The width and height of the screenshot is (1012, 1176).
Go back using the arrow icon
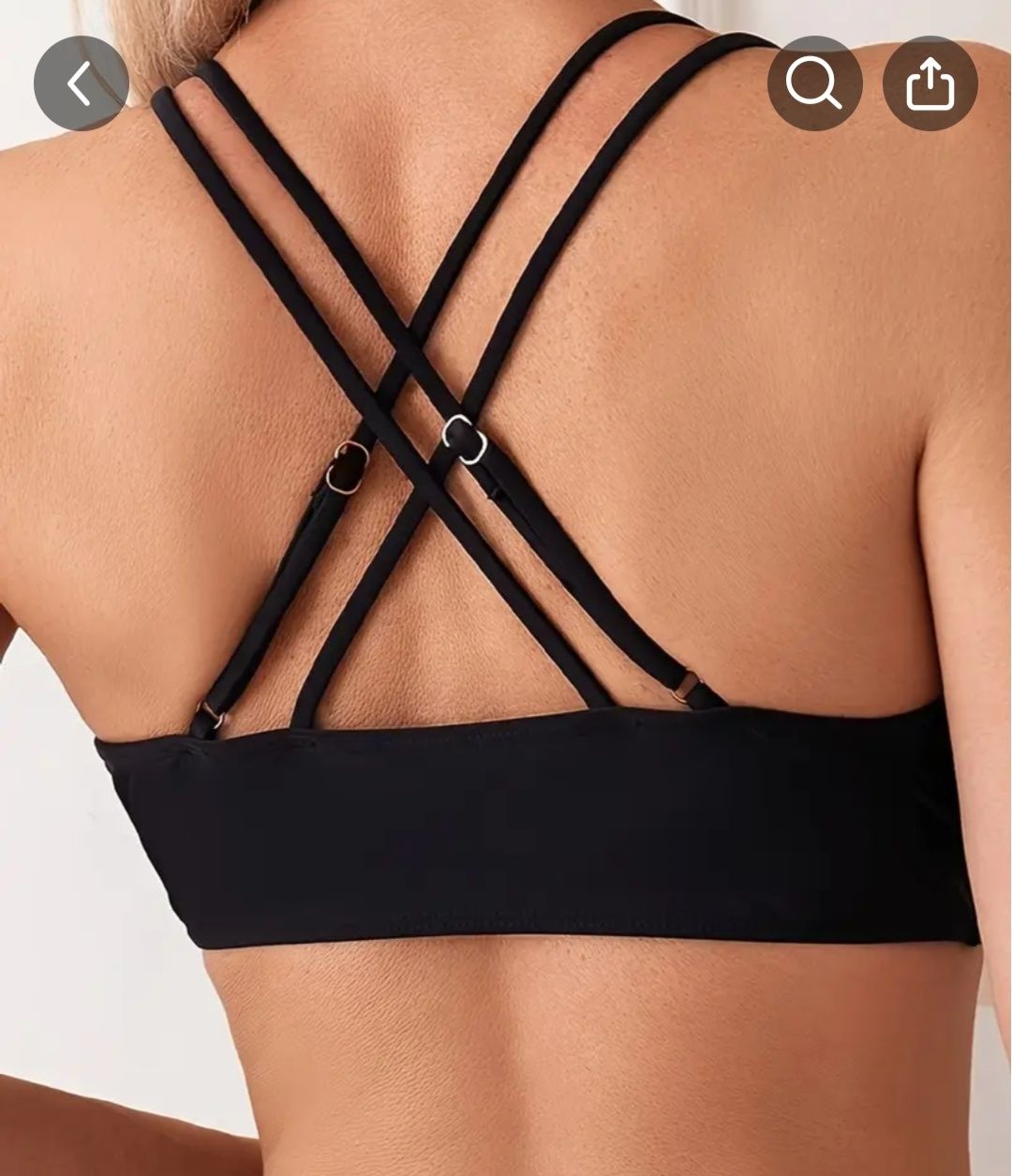coord(81,83)
